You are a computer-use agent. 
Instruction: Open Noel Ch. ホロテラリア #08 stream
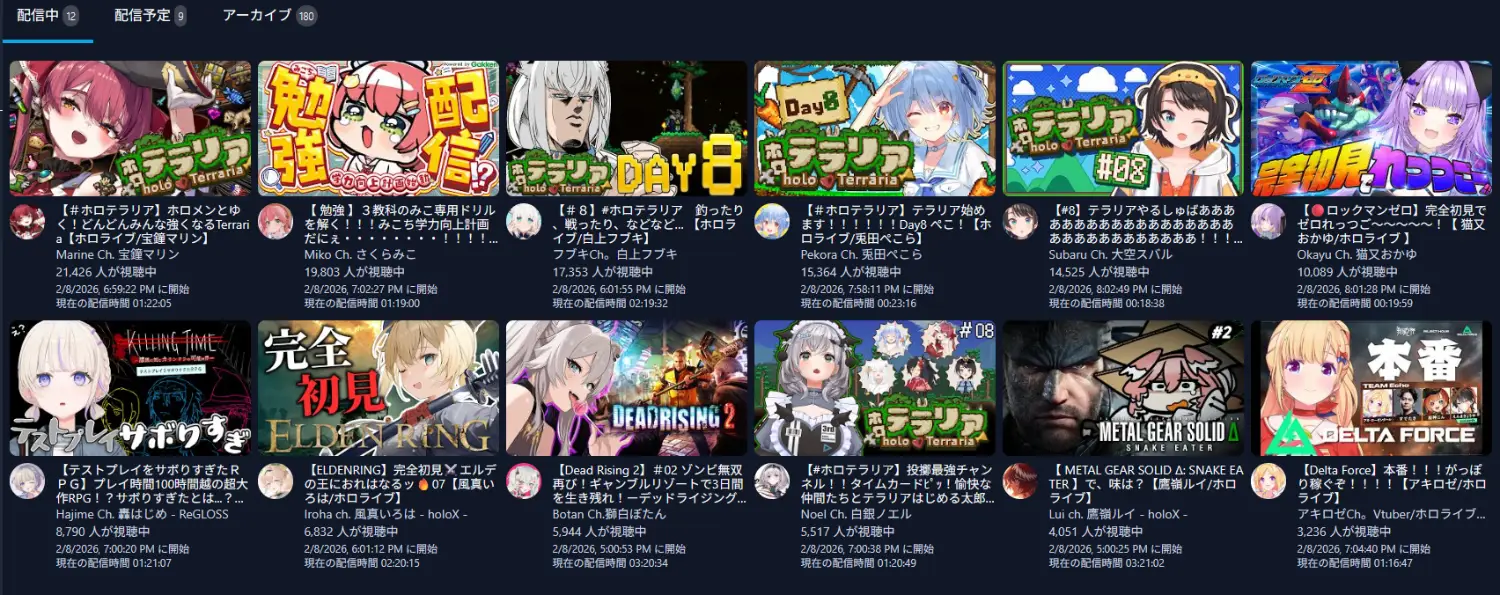coord(875,388)
